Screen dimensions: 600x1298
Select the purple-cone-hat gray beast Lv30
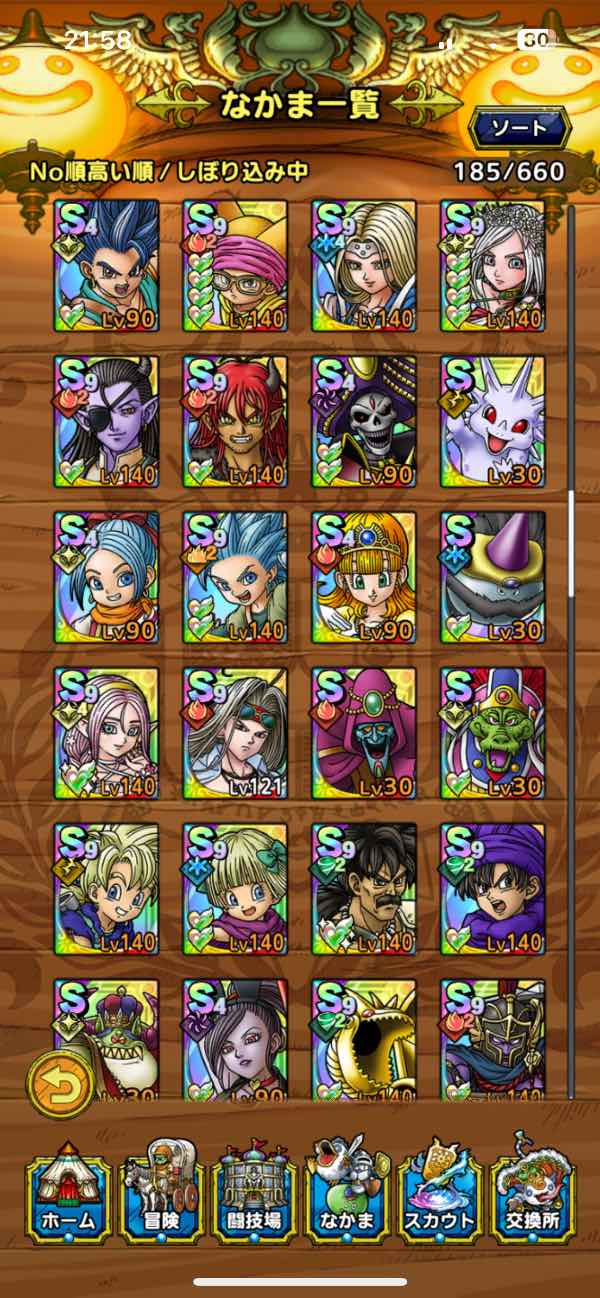point(493,578)
